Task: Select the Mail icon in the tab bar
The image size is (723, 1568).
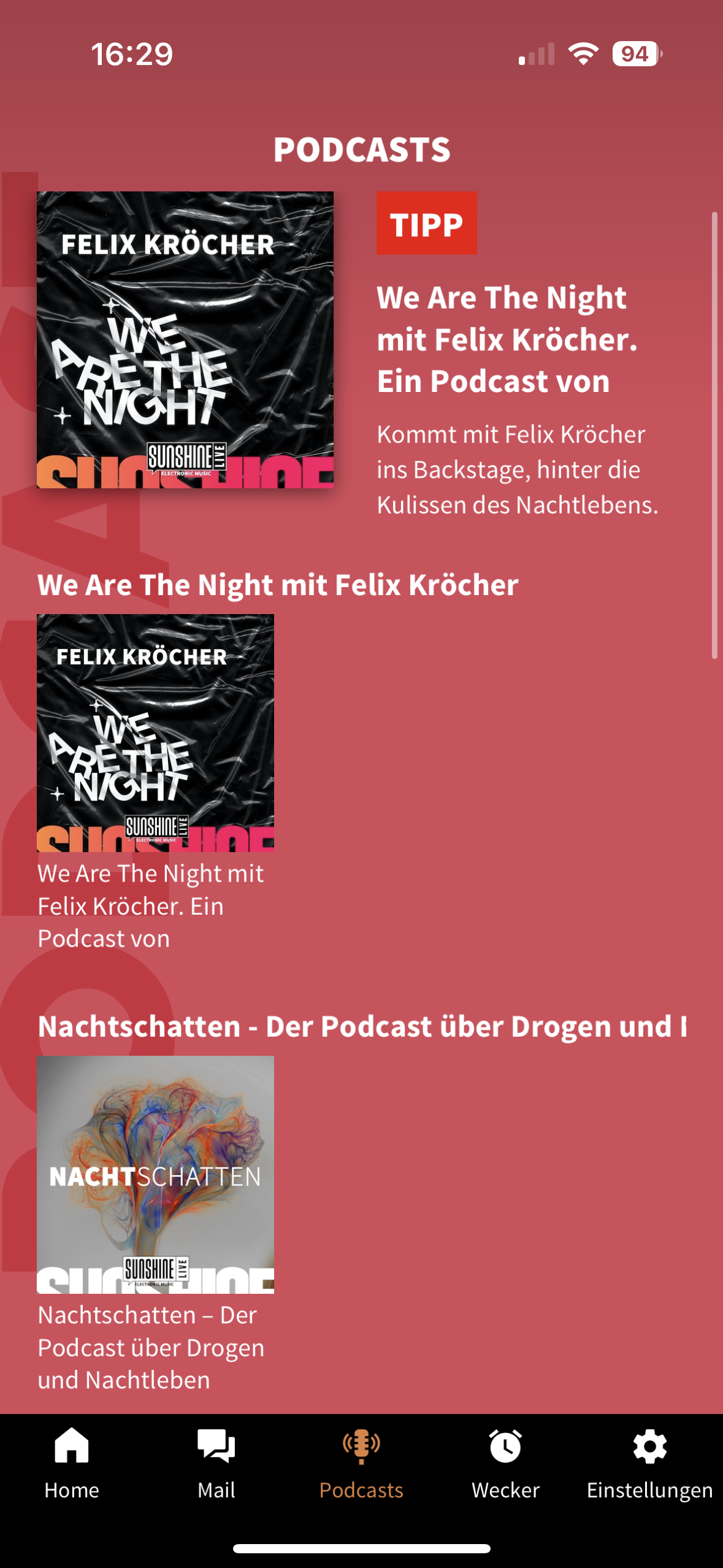Action: tap(216, 1460)
